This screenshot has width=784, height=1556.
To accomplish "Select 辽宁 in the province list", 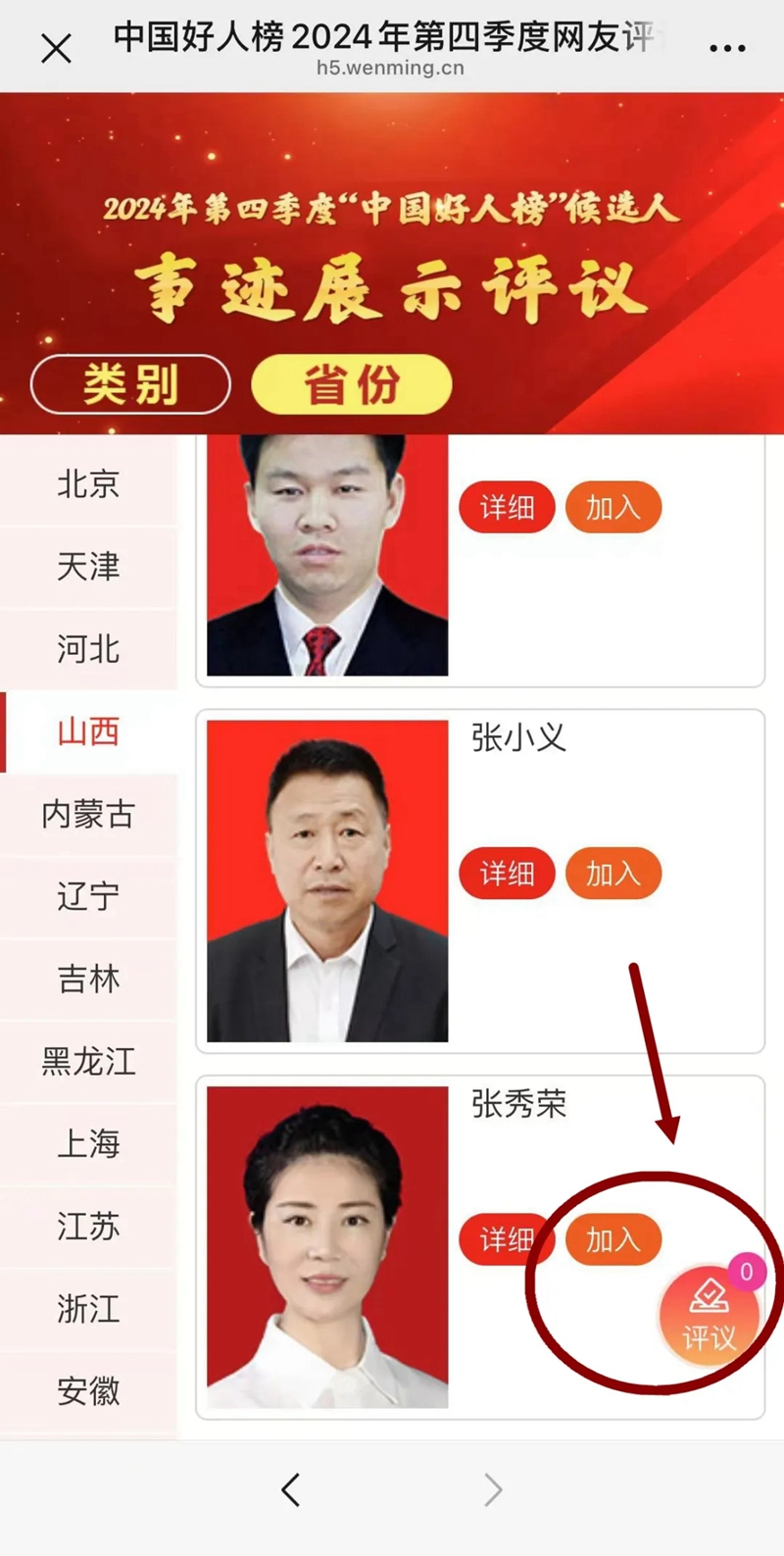I will pos(88,896).
